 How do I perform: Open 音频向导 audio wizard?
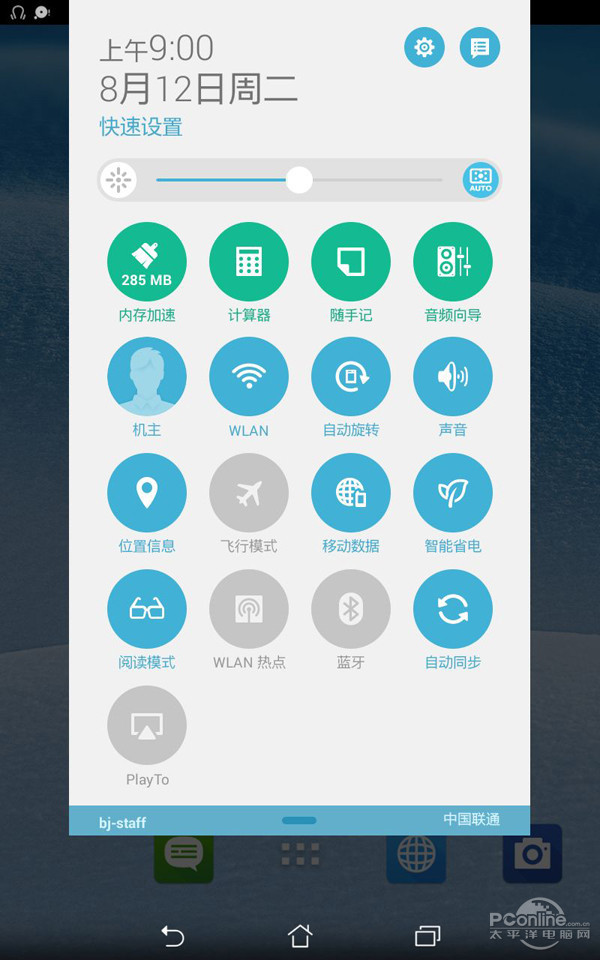tap(453, 262)
